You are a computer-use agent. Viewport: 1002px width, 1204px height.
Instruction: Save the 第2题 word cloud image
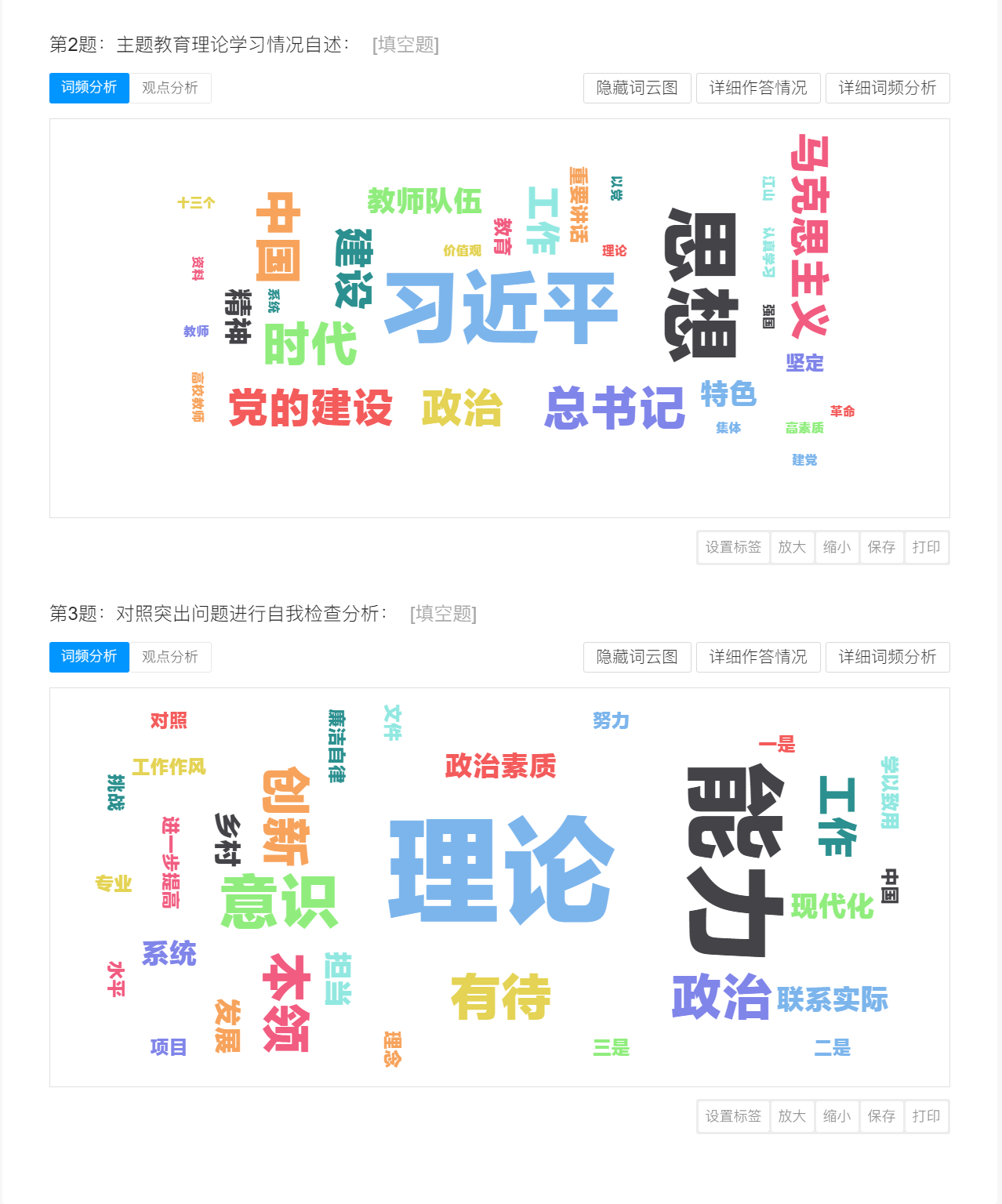tap(881, 547)
